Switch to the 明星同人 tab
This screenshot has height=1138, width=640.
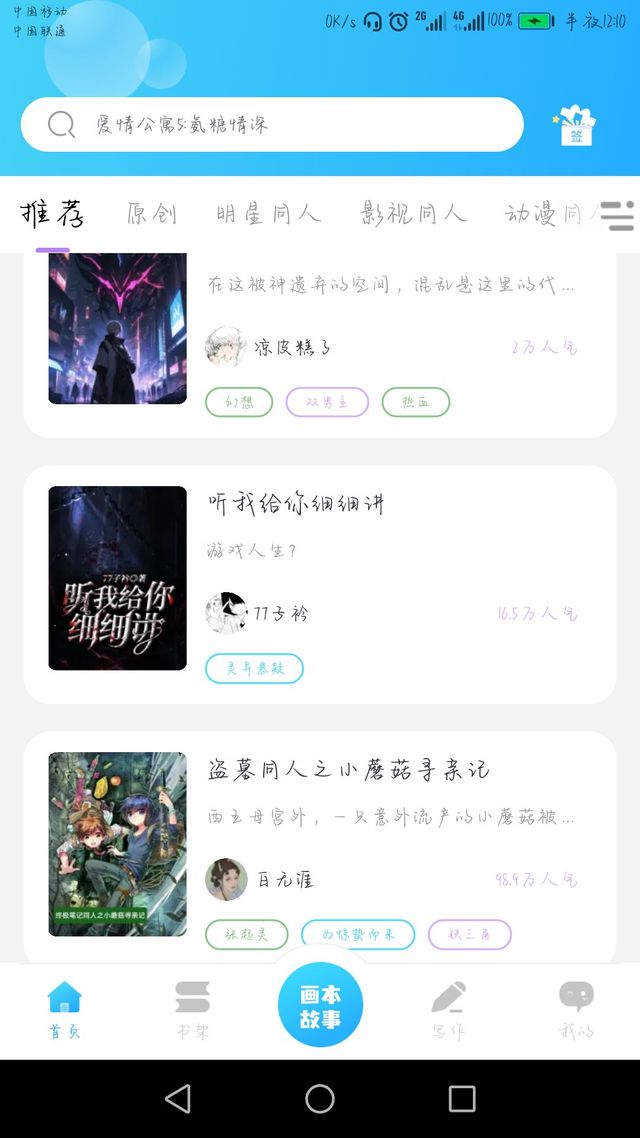pyautogui.click(x=268, y=214)
